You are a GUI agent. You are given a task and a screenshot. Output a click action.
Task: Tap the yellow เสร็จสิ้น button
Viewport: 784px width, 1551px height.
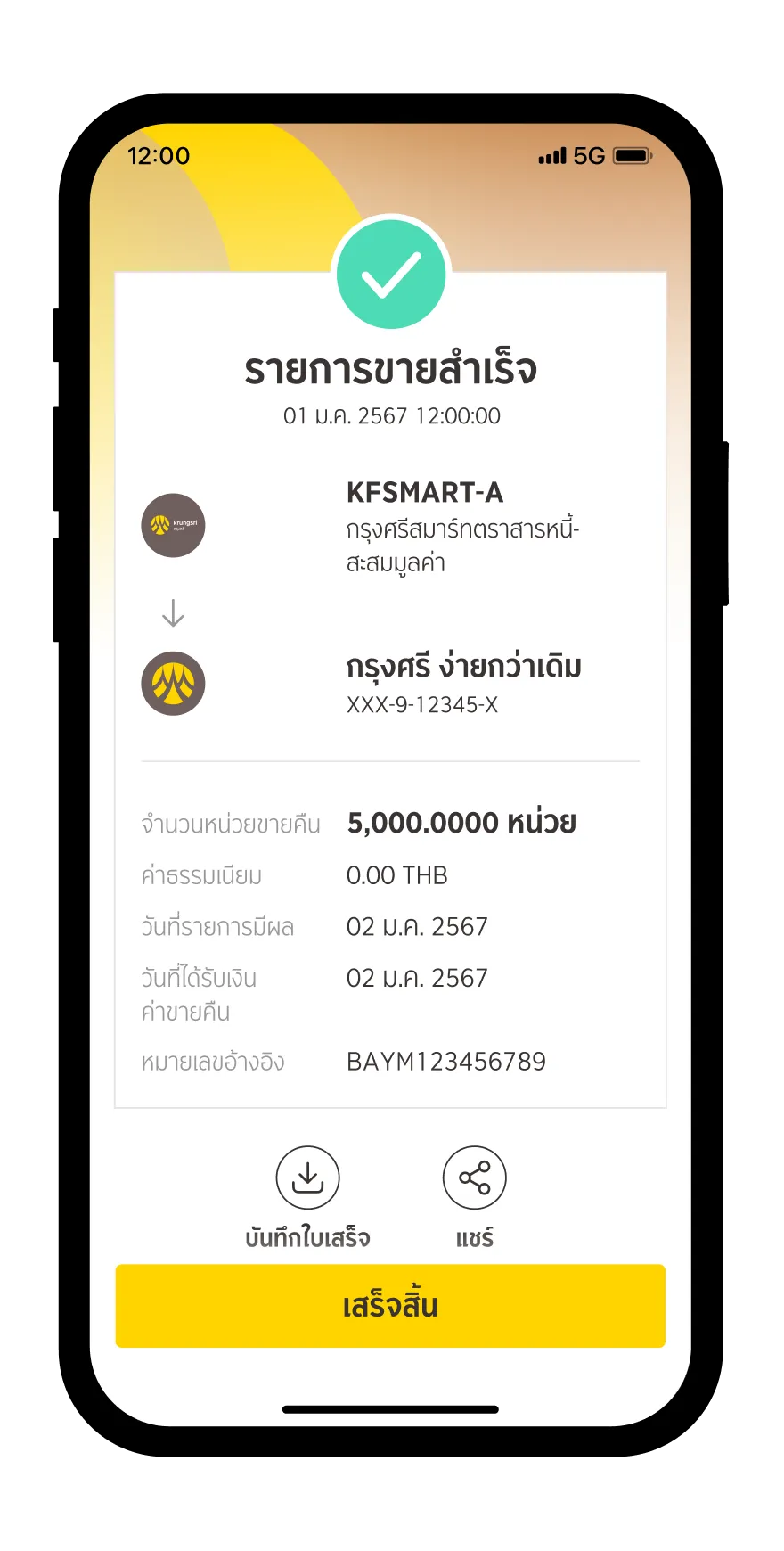(x=390, y=1306)
